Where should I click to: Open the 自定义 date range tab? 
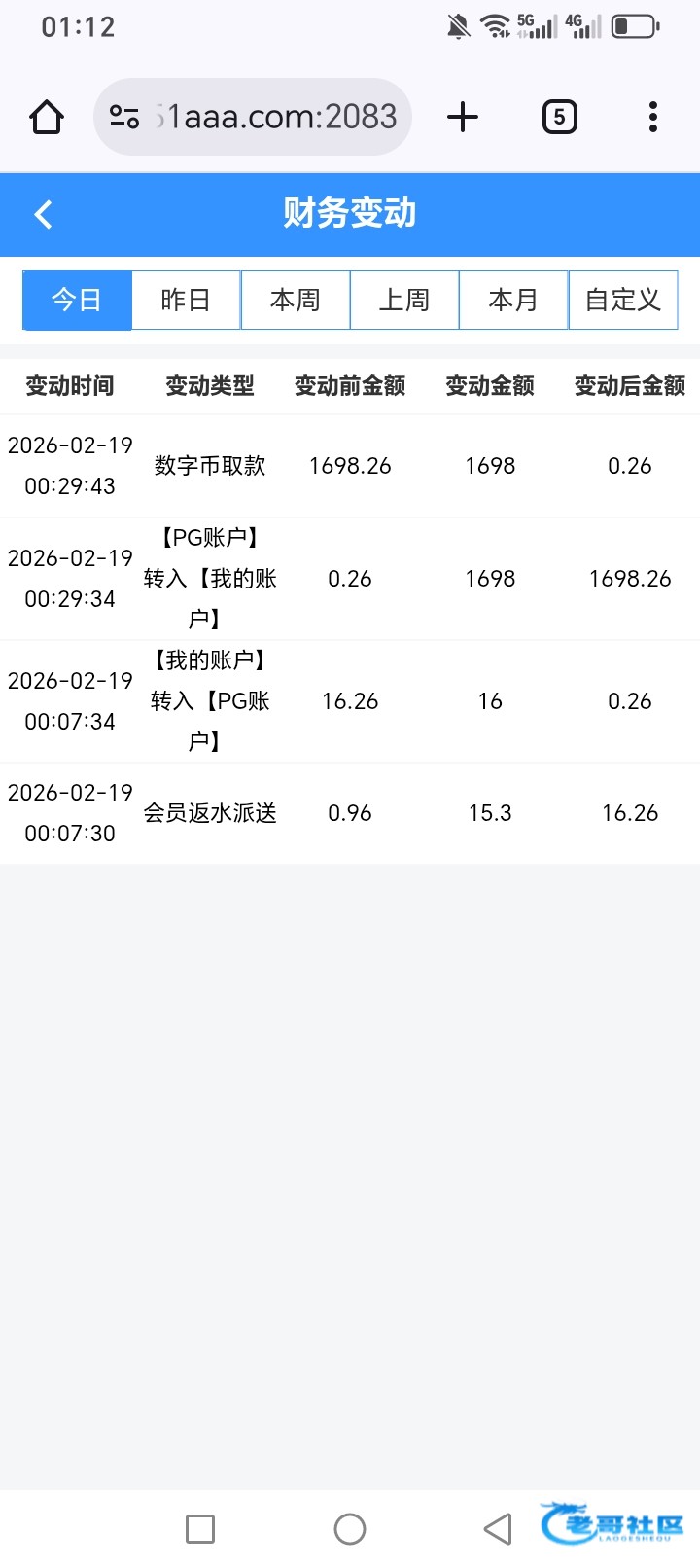click(x=623, y=301)
